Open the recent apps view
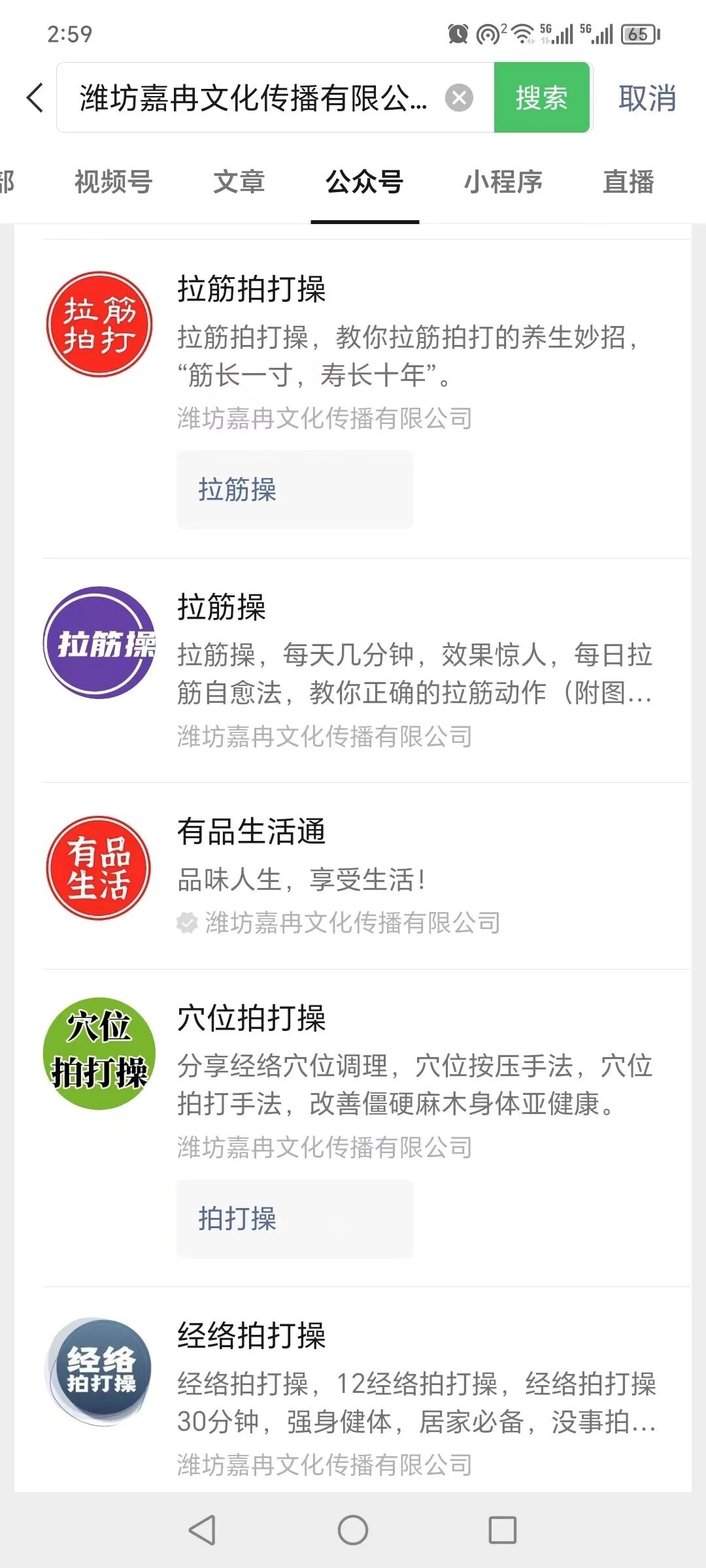 [502, 1530]
